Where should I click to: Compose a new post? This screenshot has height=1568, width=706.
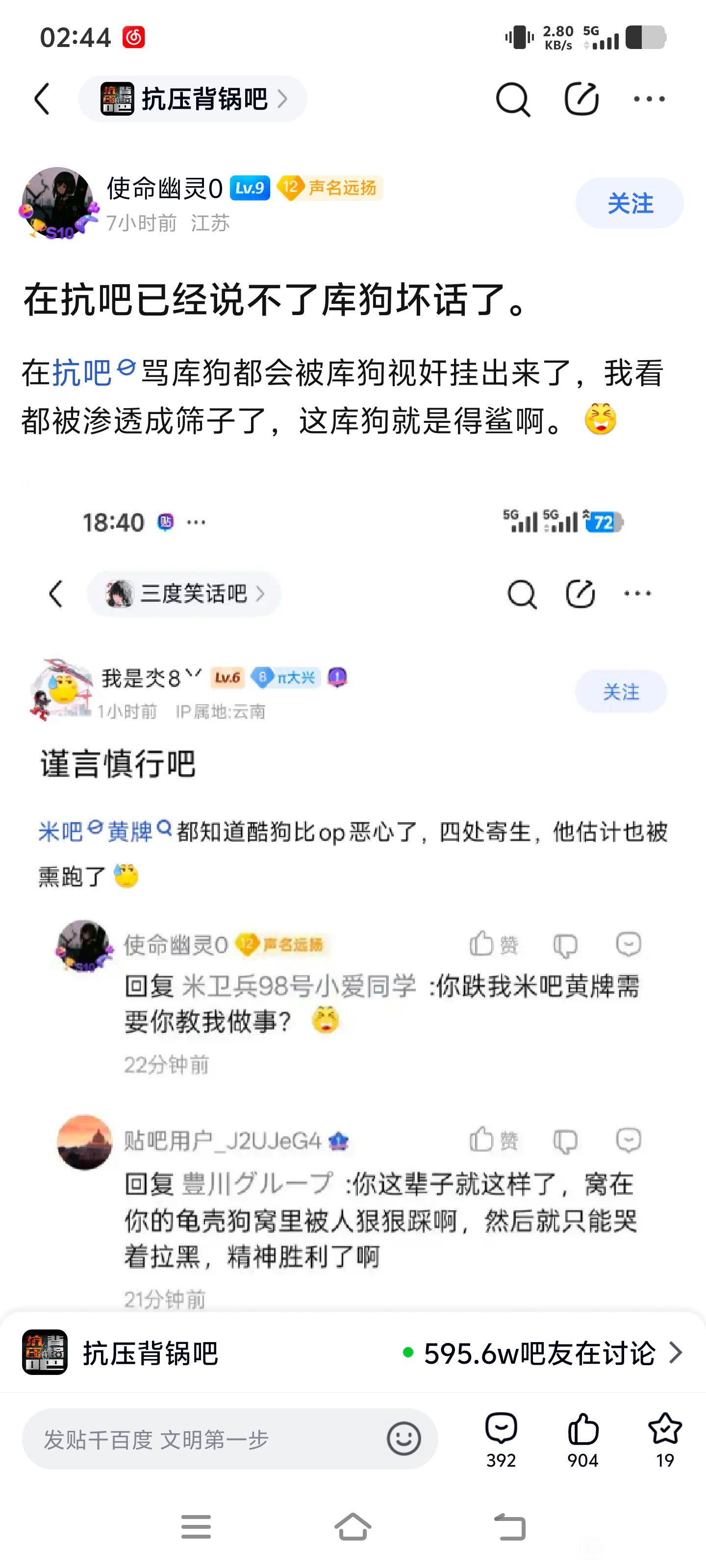(581, 99)
